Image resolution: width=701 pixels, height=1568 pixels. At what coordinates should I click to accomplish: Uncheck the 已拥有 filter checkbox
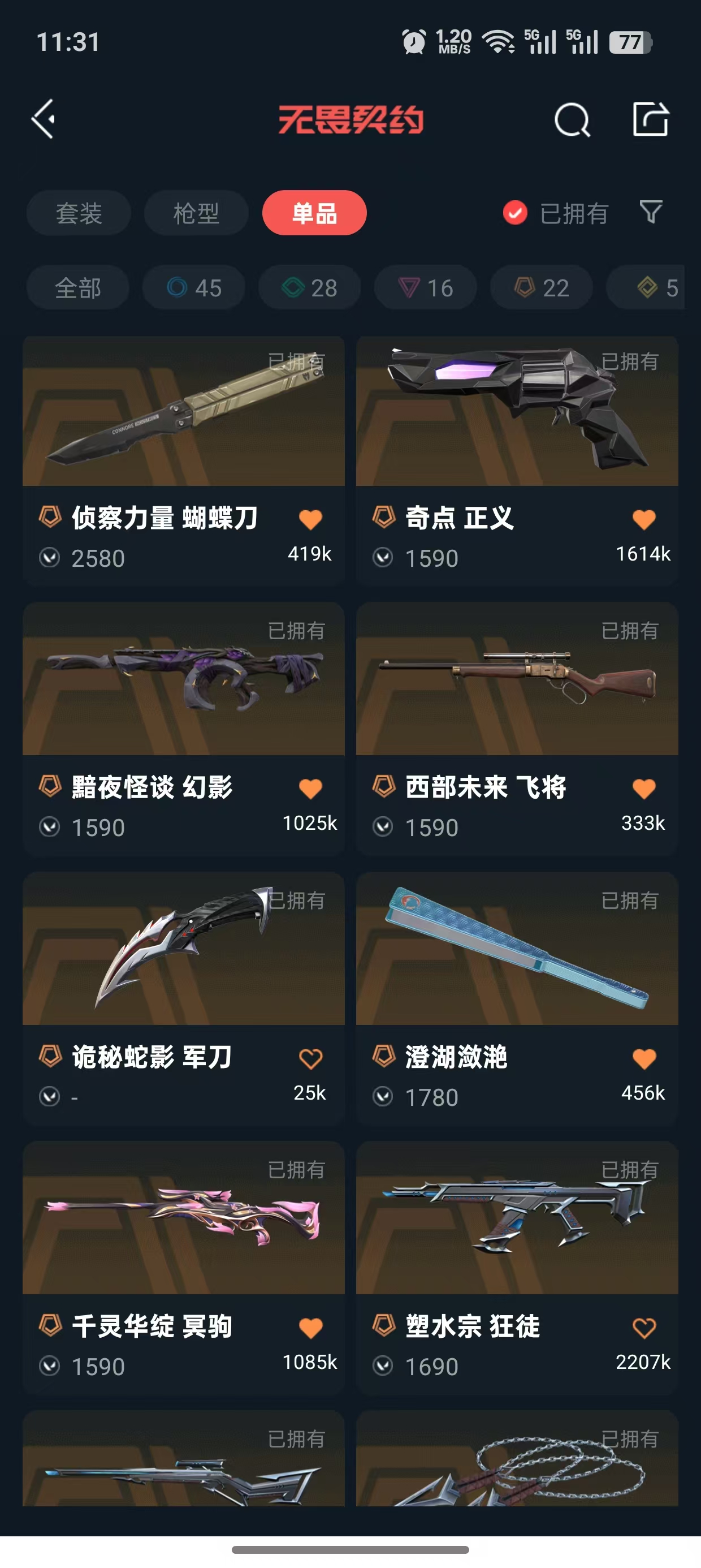click(516, 213)
